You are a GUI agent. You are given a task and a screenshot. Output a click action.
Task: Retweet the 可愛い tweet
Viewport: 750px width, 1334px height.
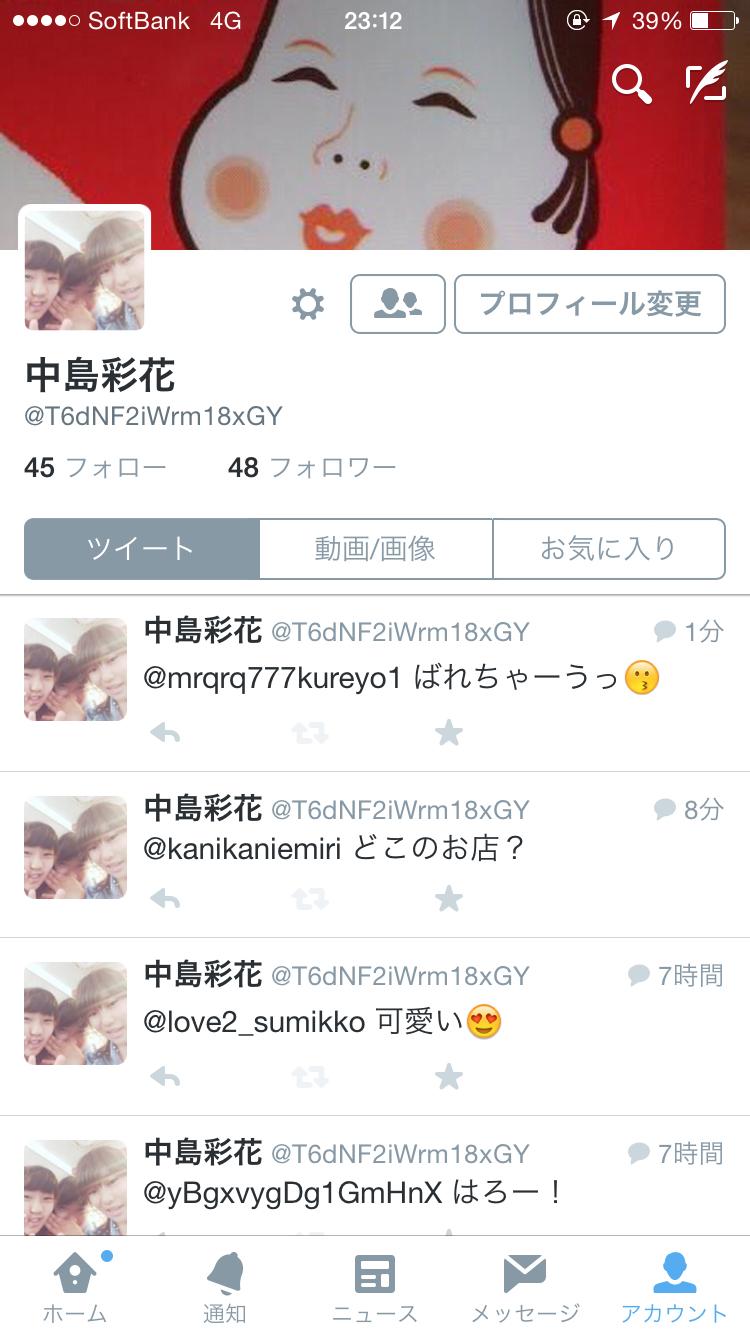pos(310,1077)
